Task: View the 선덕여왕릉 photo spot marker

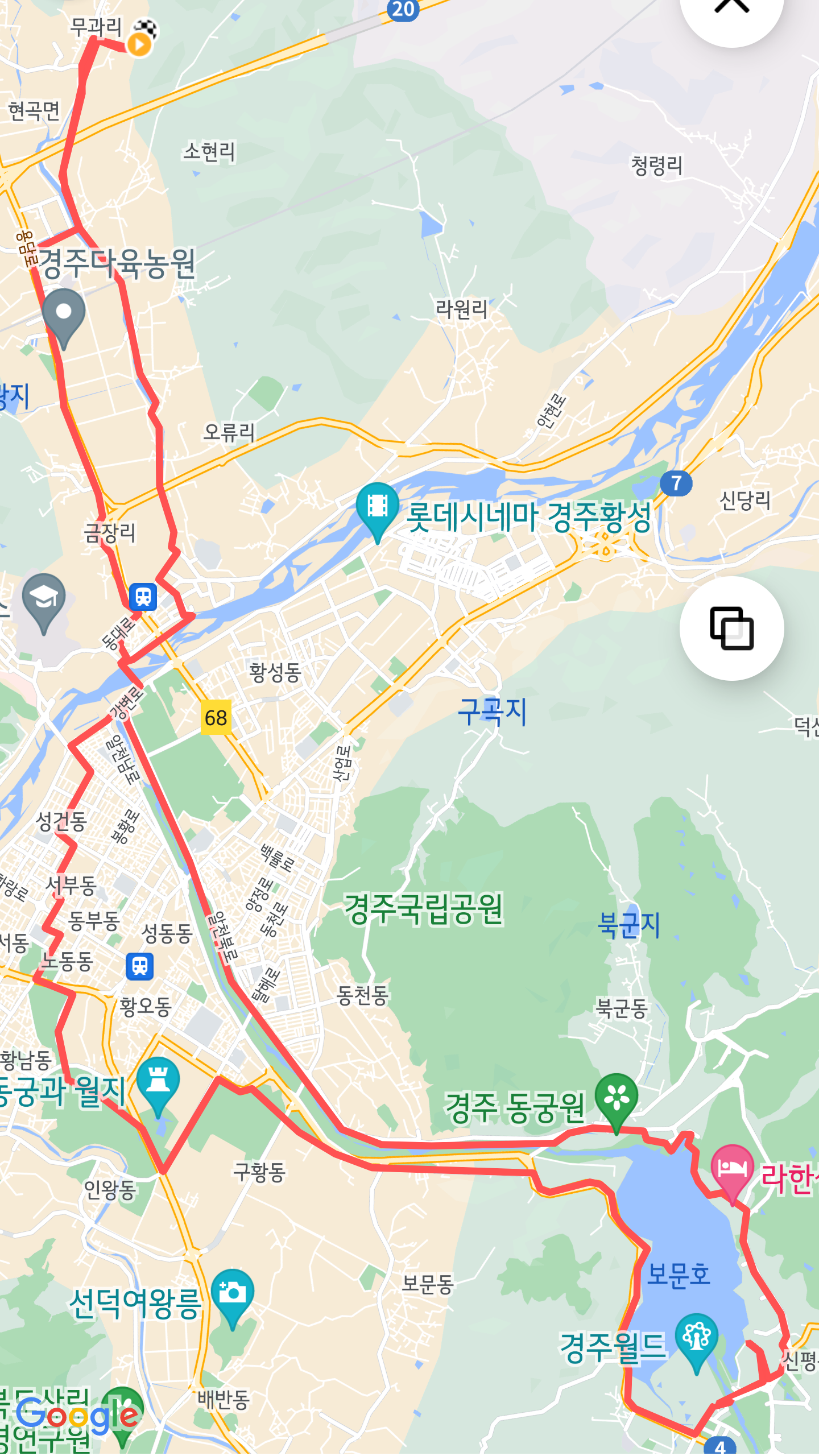Action: [233, 1294]
